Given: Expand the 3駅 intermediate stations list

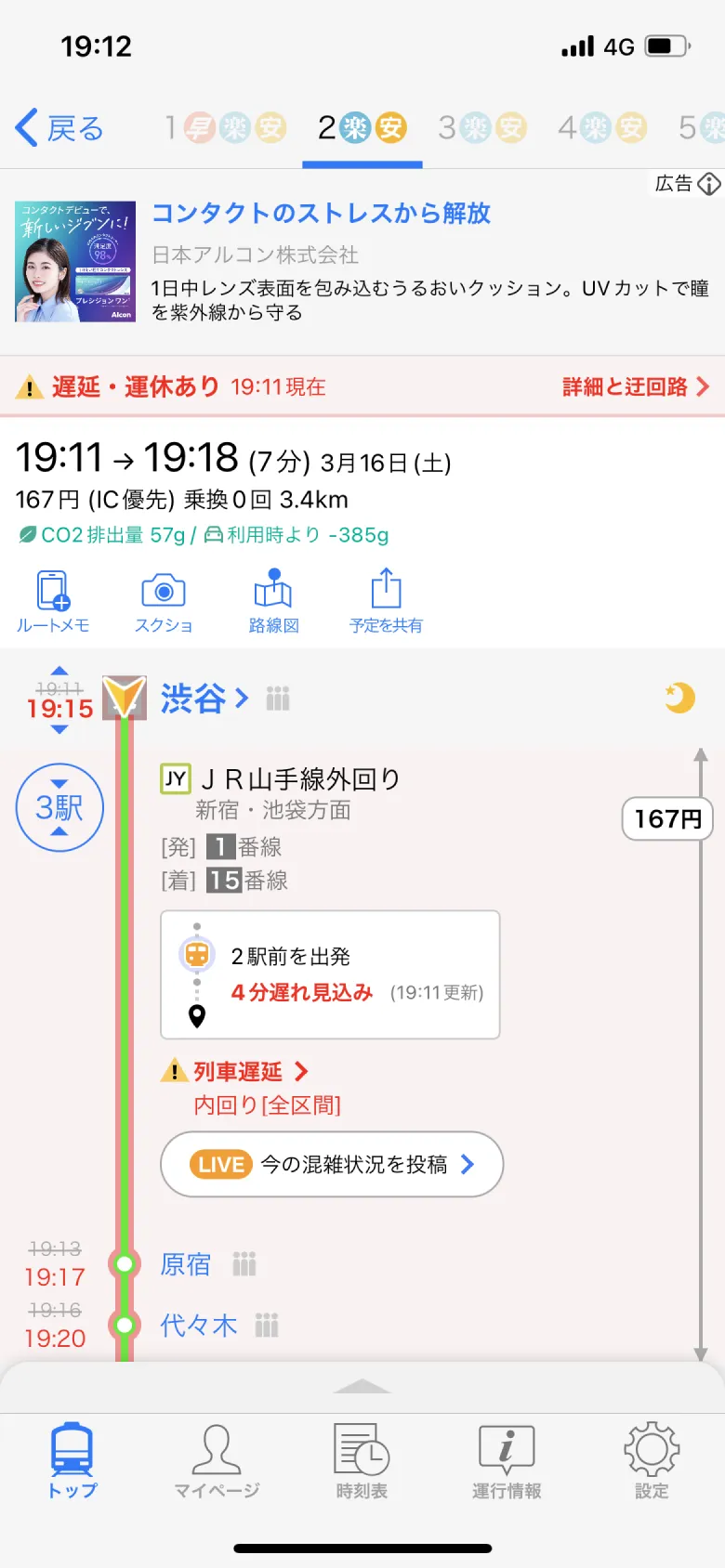Looking at the screenshot, I should (x=59, y=806).
